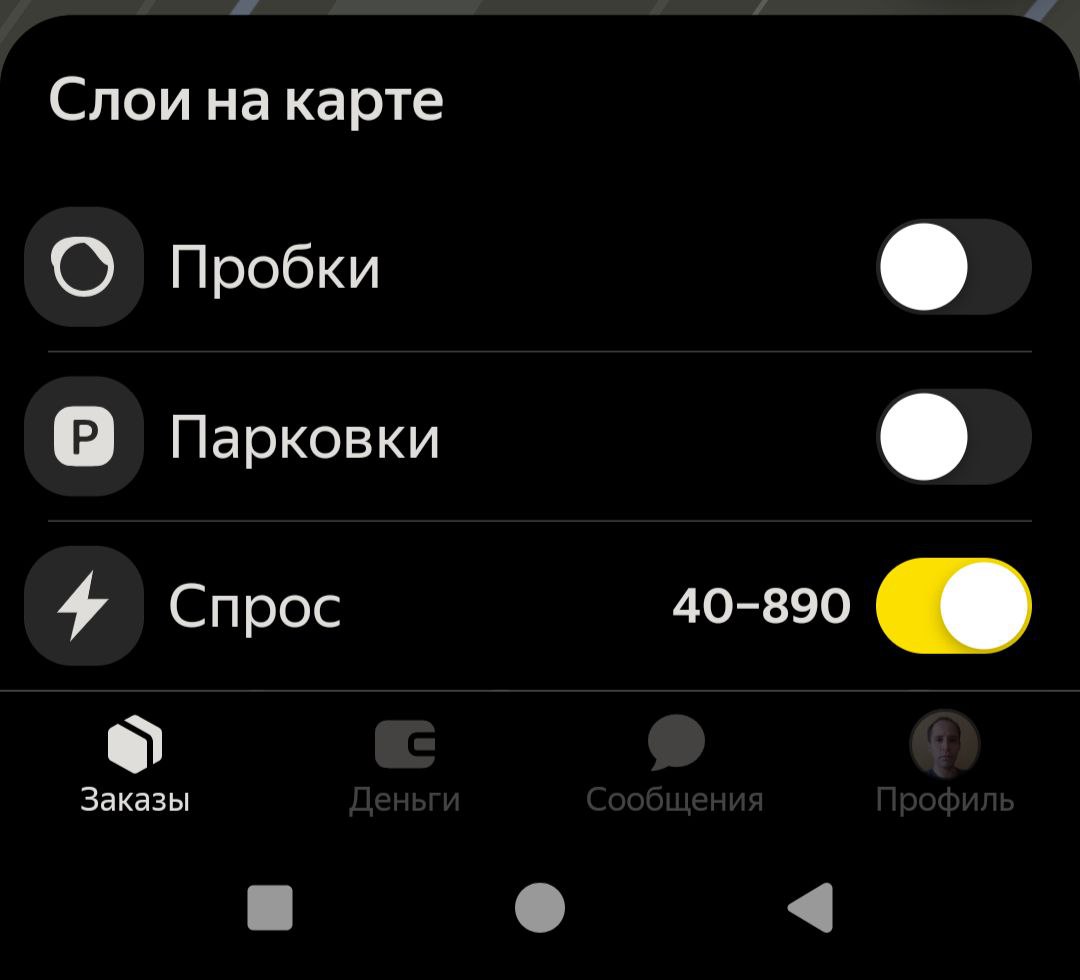Tap the system back button
1080x980 pixels.
click(x=811, y=908)
